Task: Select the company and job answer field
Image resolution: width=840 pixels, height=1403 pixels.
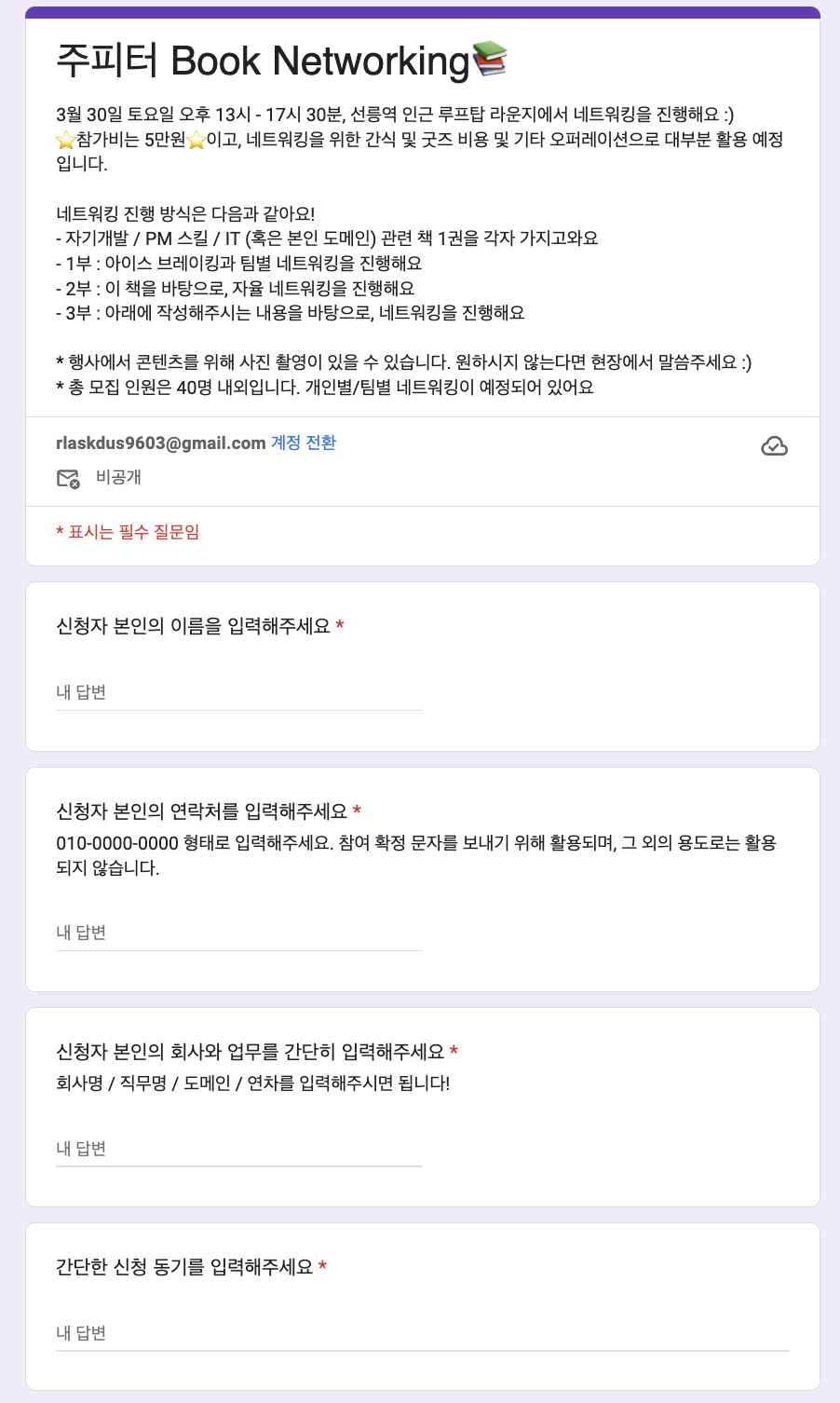Action: tap(239, 1148)
